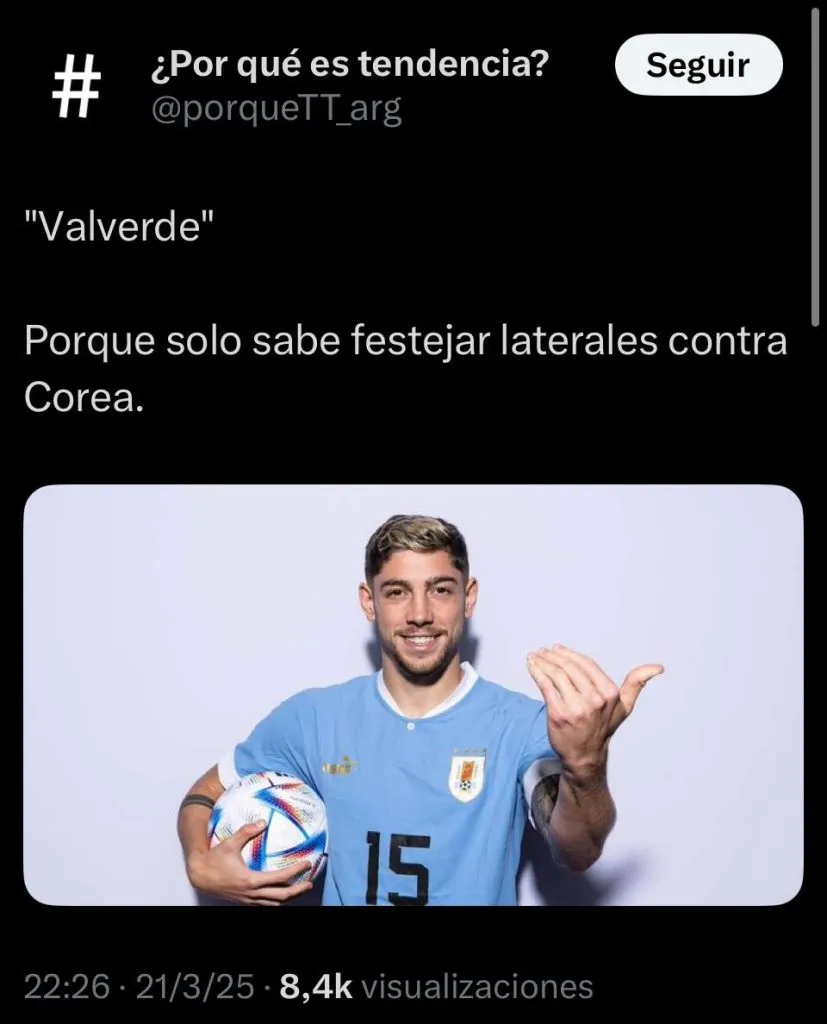Open the photo attached to the Valverde post
Viewport: 827px width, 1024px height.
point(413,695)
